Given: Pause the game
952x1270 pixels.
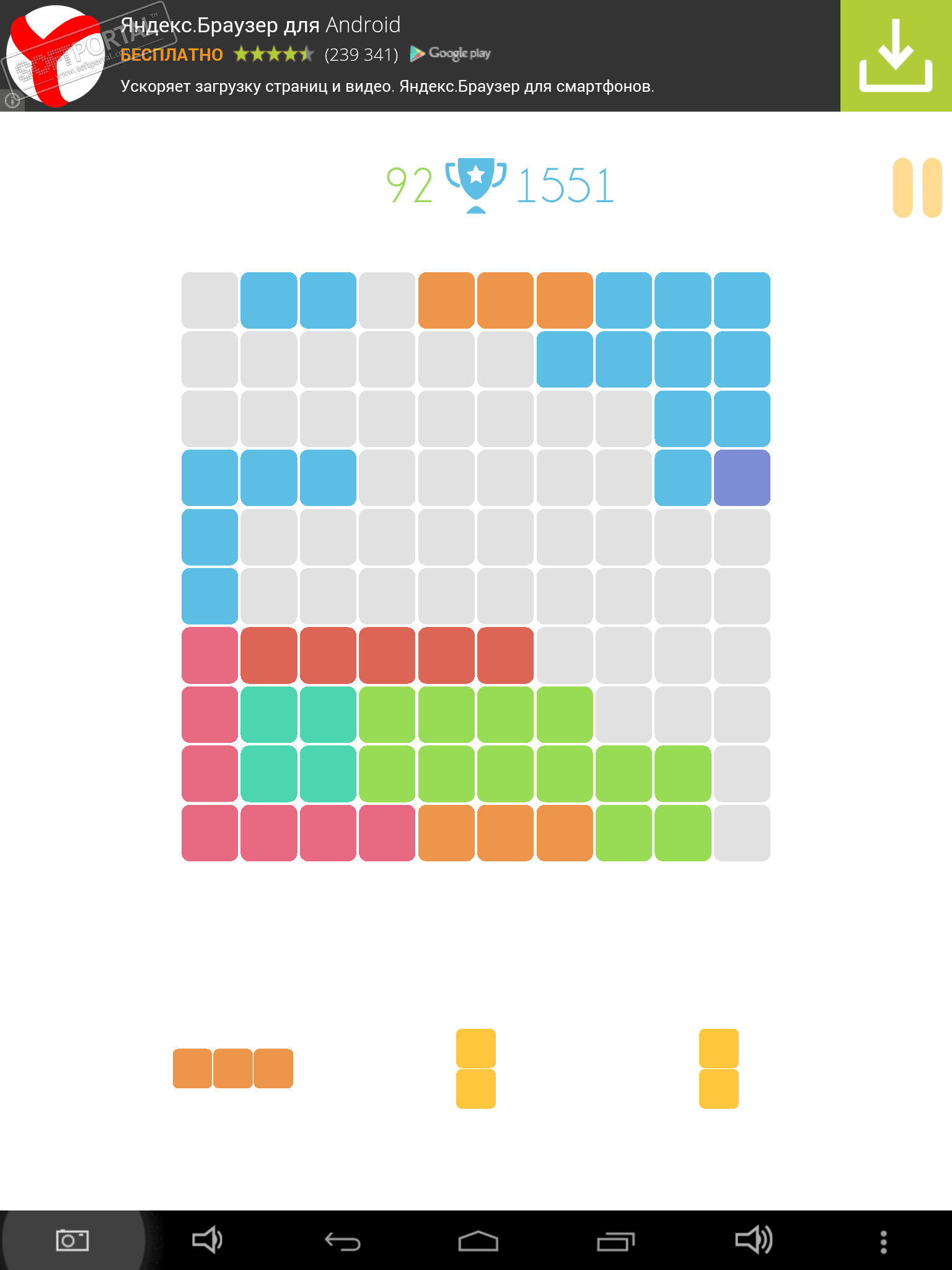Looking at the screenshot, I should click(917, 188).
